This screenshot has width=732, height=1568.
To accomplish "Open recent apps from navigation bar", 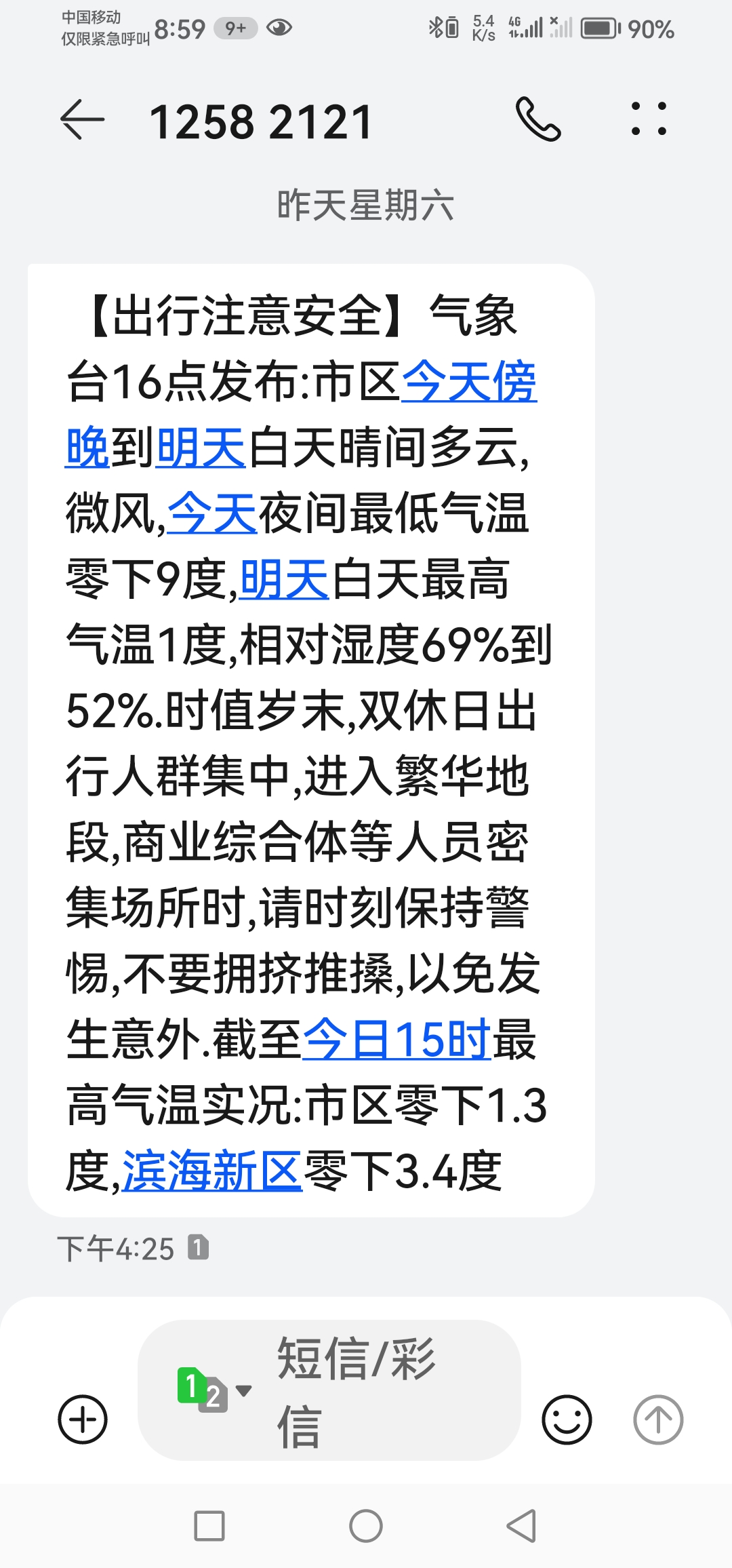I will 209,1527.
